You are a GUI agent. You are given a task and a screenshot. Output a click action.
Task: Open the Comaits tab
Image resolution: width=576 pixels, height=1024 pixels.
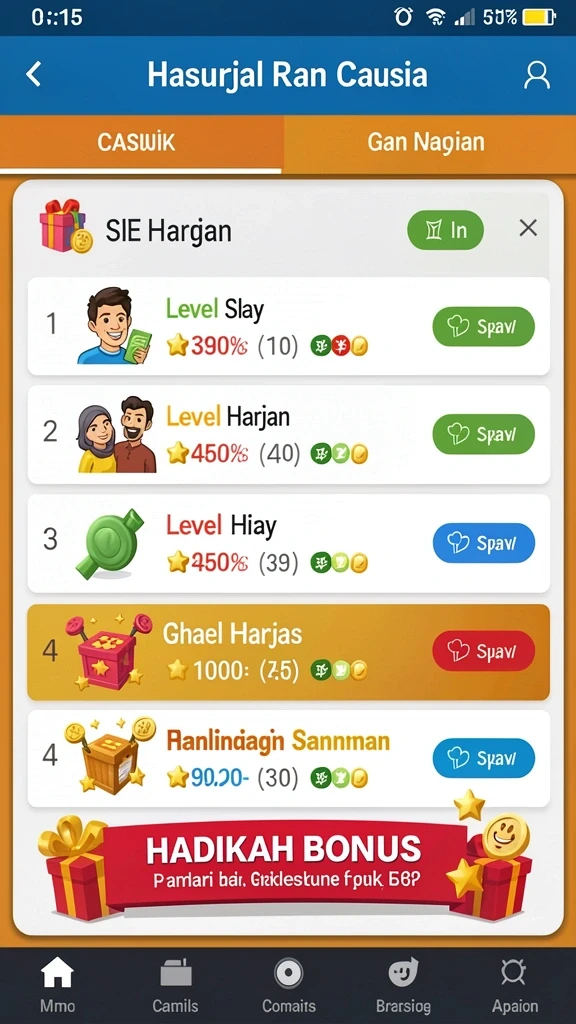pos(288,986)
